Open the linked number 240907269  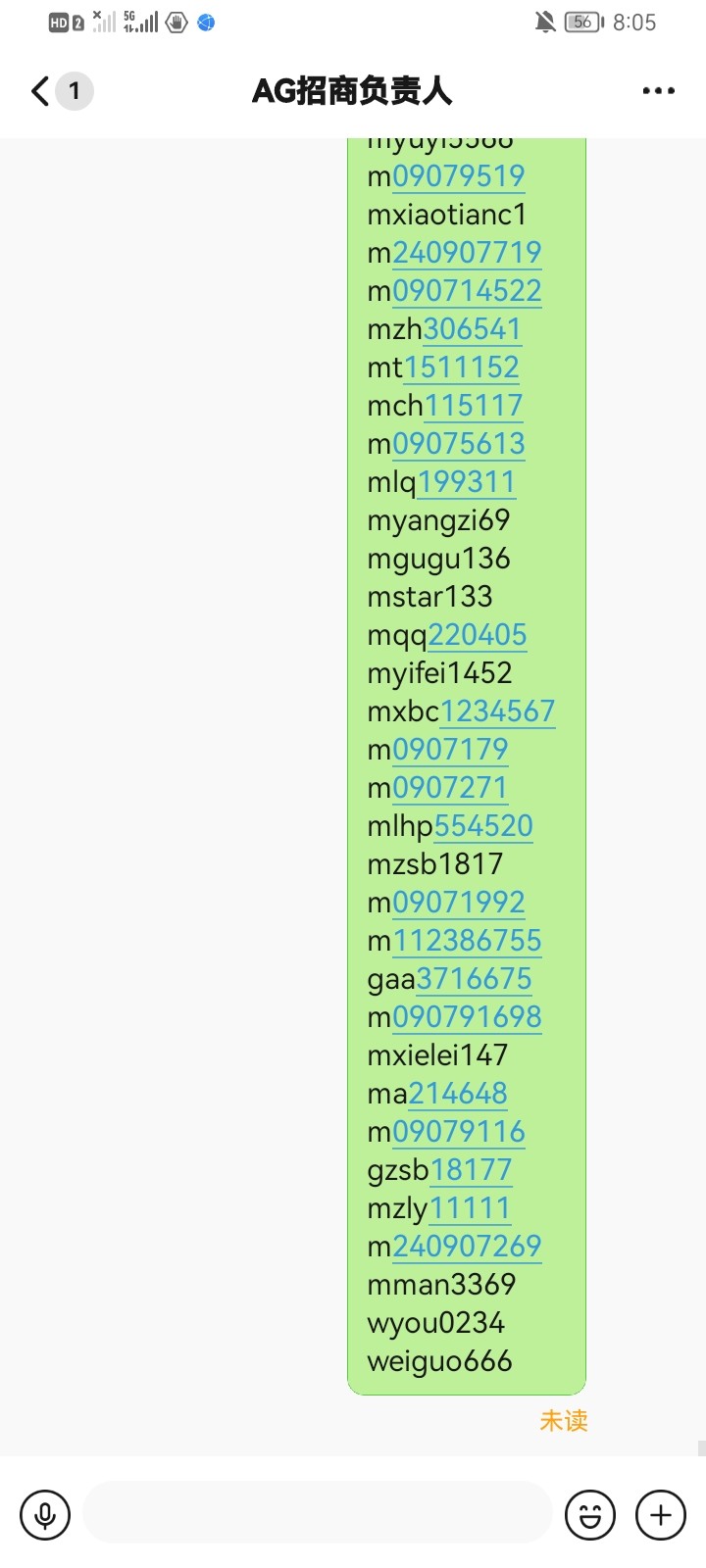(x=467, y=1247)
